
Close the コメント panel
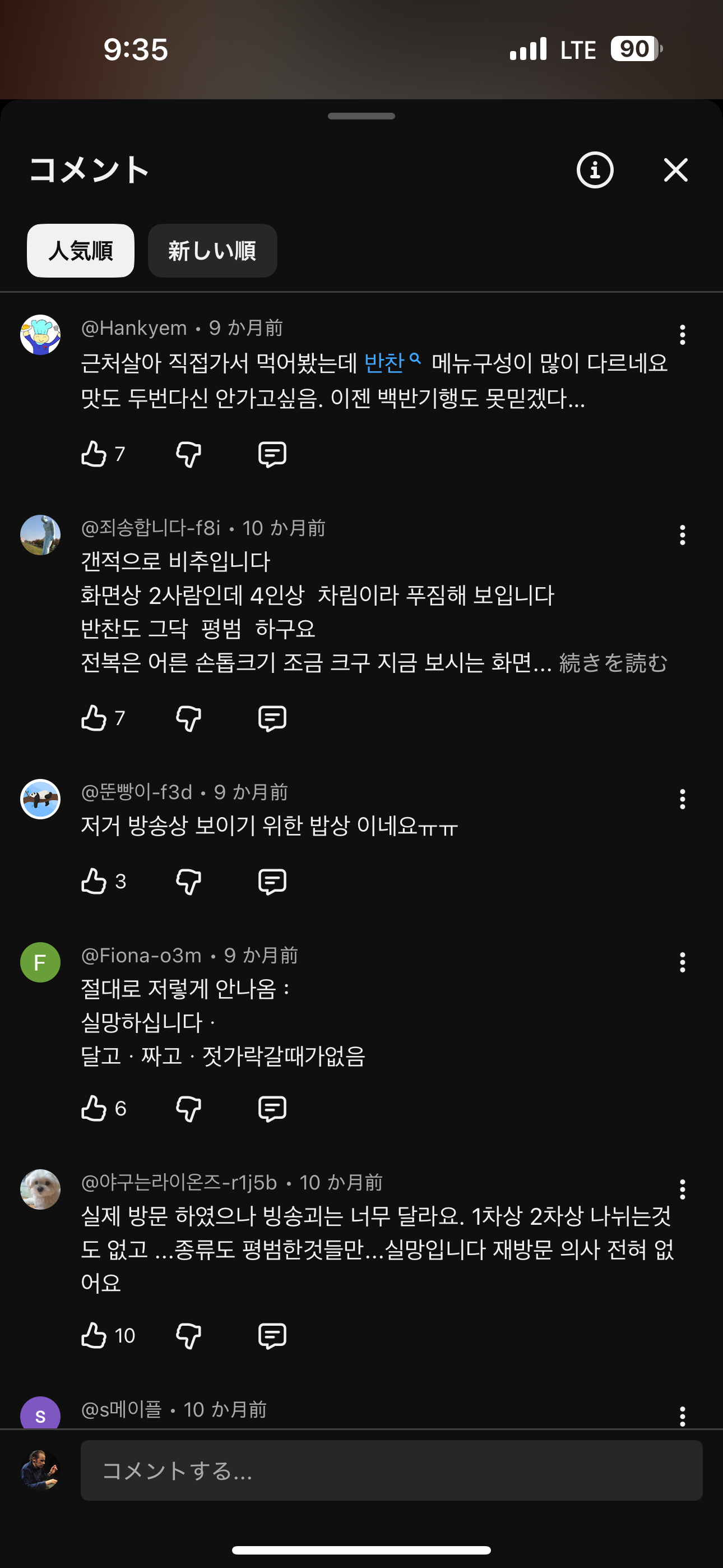pos(675,170)
